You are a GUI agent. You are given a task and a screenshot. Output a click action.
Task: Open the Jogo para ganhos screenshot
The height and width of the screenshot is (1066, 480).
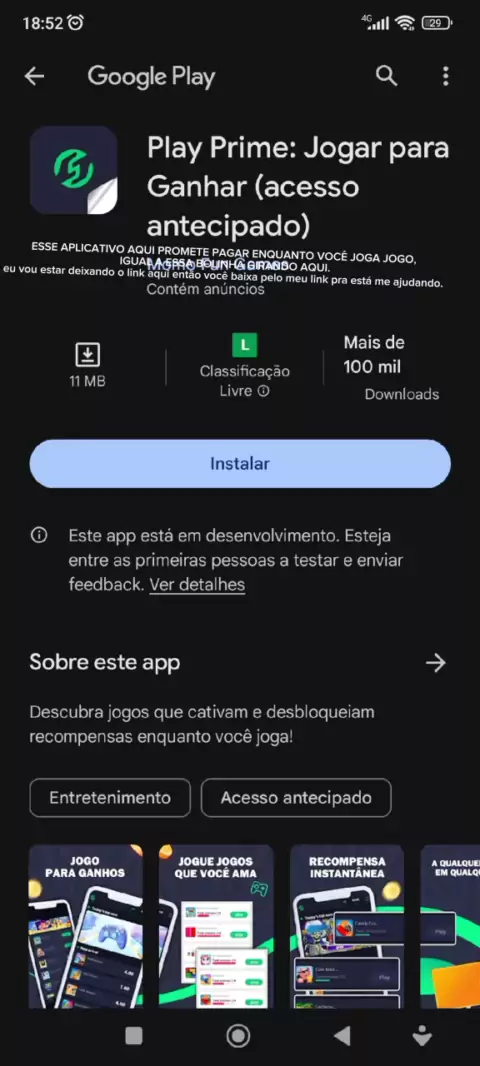click(x=86, y=926)
